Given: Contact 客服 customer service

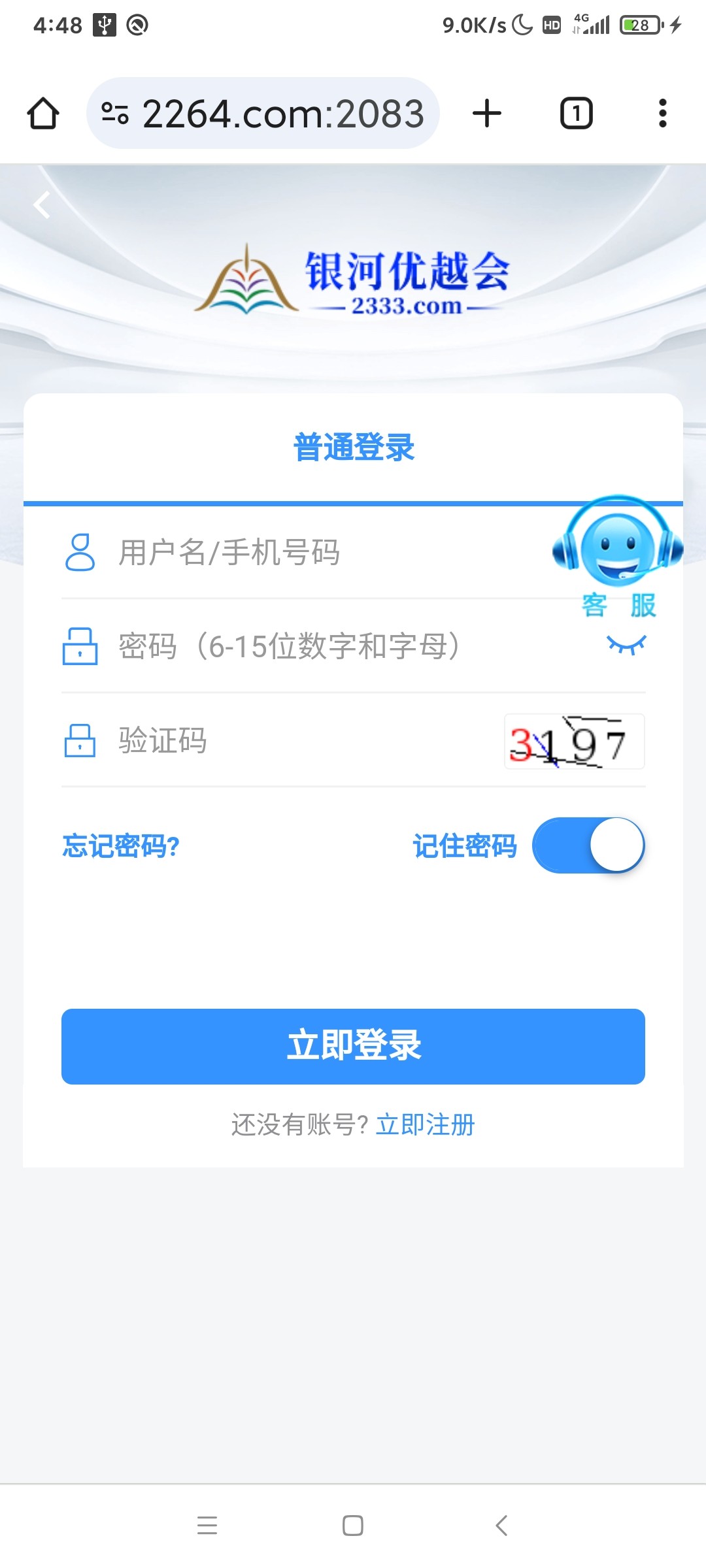Looking at the screenshot, I should pos(618,555).
